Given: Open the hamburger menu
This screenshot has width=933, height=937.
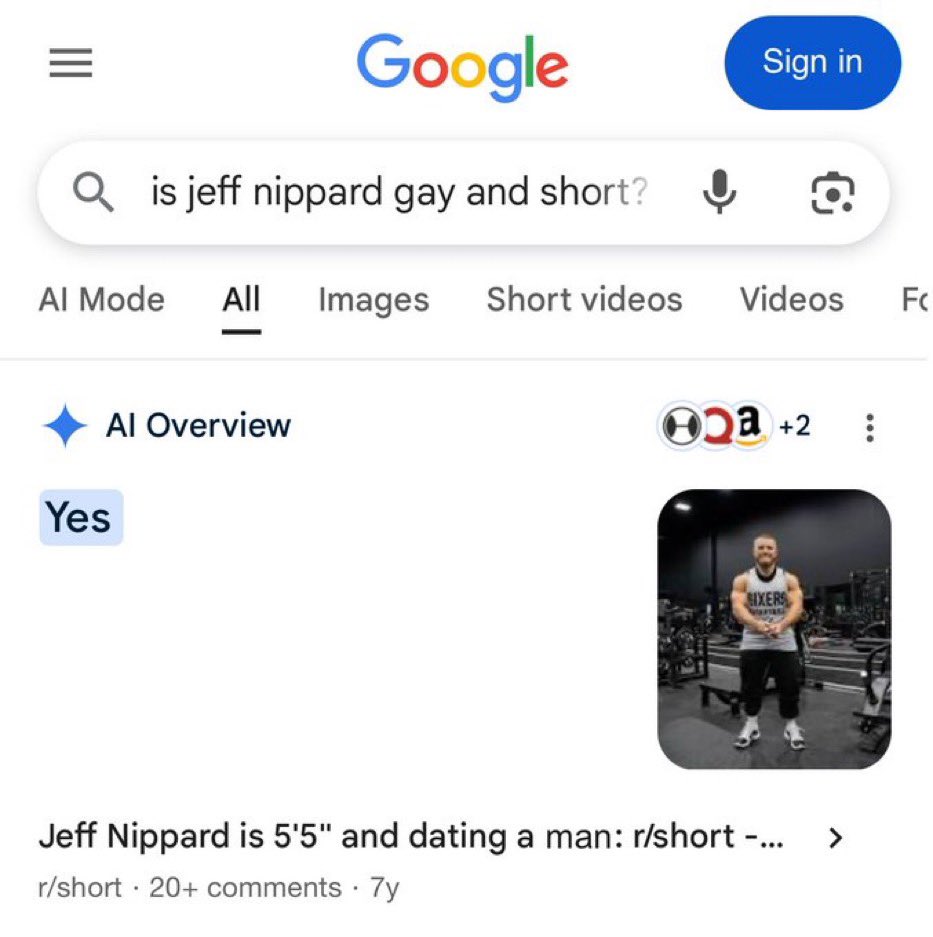Looking at the screenshot, I should 71,65.
